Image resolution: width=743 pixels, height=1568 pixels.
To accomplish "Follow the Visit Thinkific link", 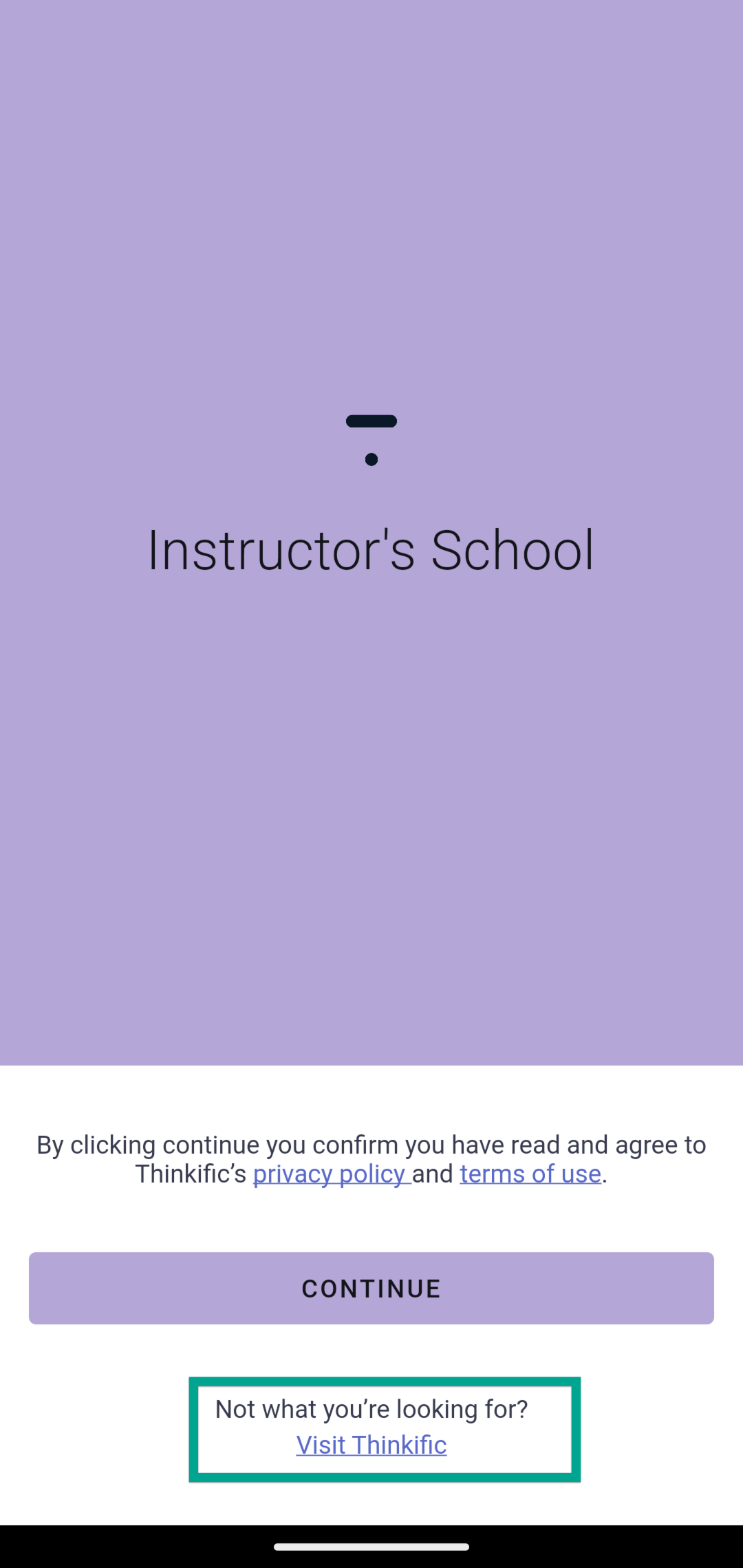I will tap(371, 1445).
